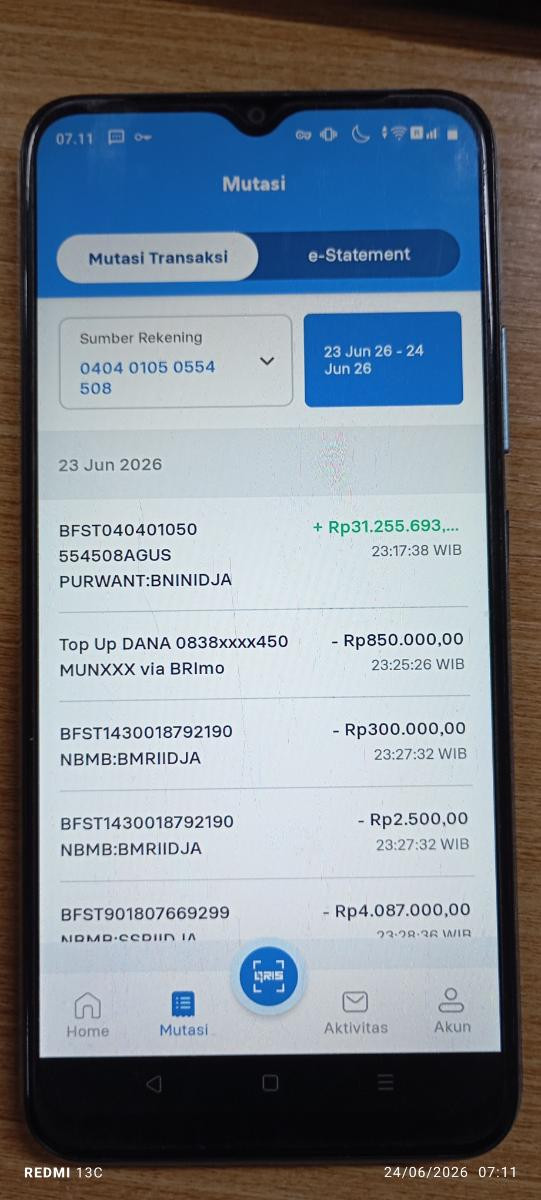The image size is (541, 1200).
Task: Switch to the Akun tab
Action: coord(452,1012)
